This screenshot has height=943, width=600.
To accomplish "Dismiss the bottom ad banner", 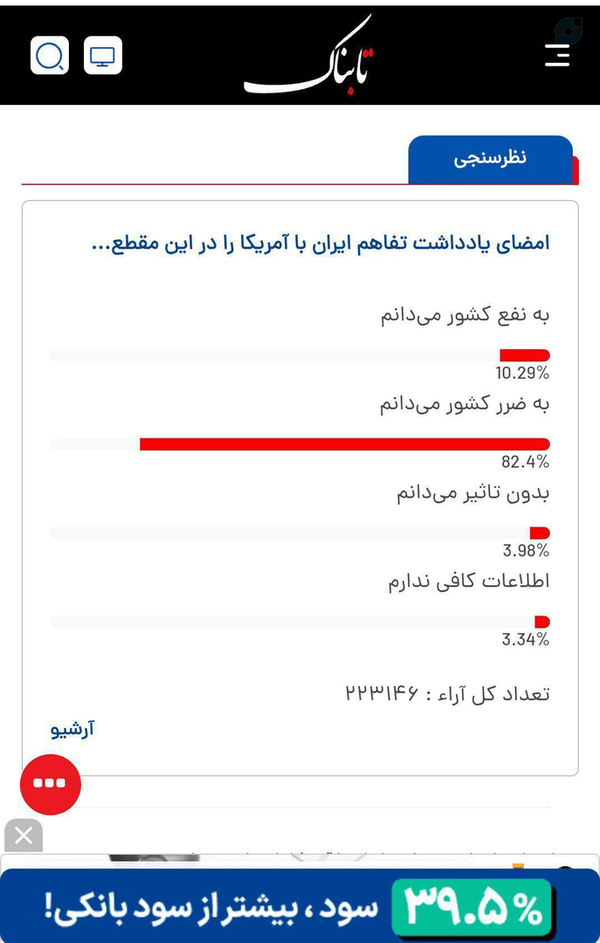I will coord(23,835).
